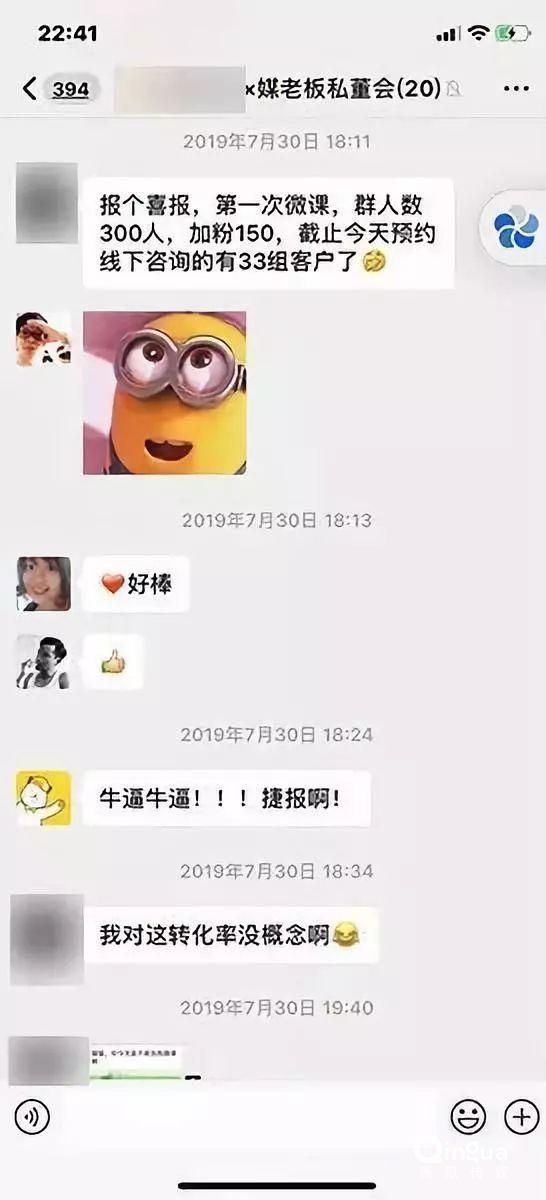Open the minion image message
The height and width of the screenshot is (1200, 546).
coord(165,392)
